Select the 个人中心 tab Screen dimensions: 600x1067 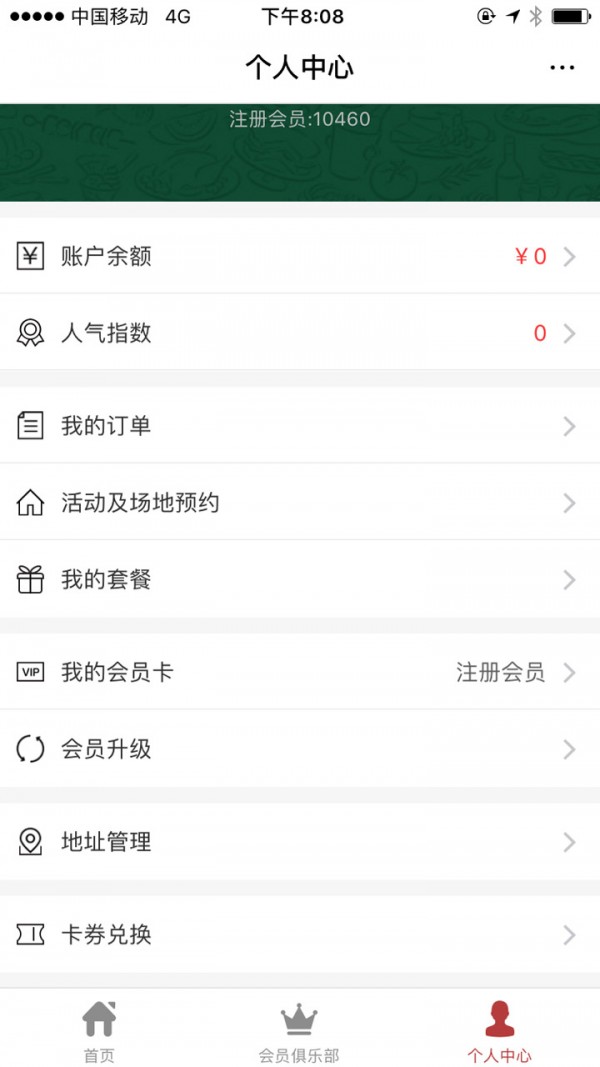(x=499, y=1030)
